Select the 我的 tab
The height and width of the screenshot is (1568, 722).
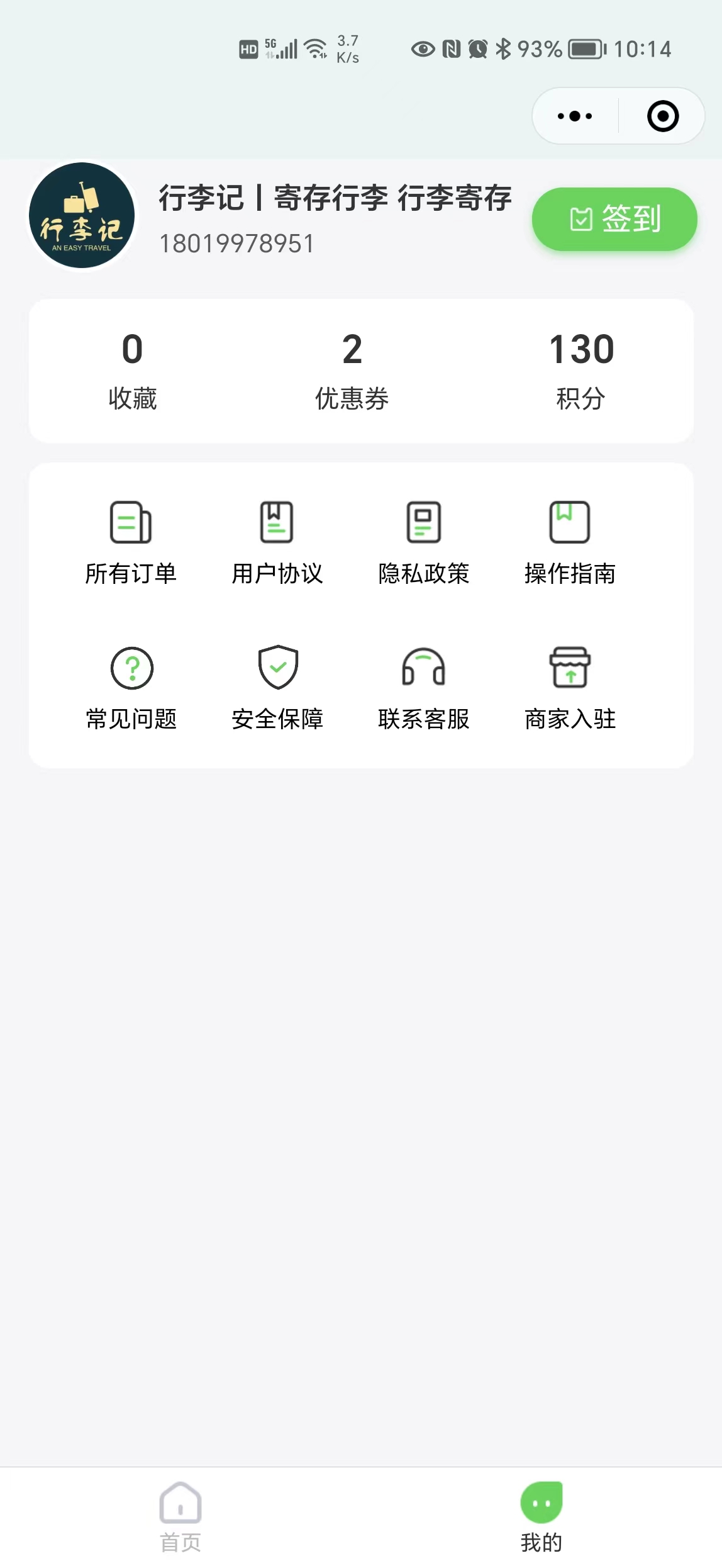coord(541,1517)
